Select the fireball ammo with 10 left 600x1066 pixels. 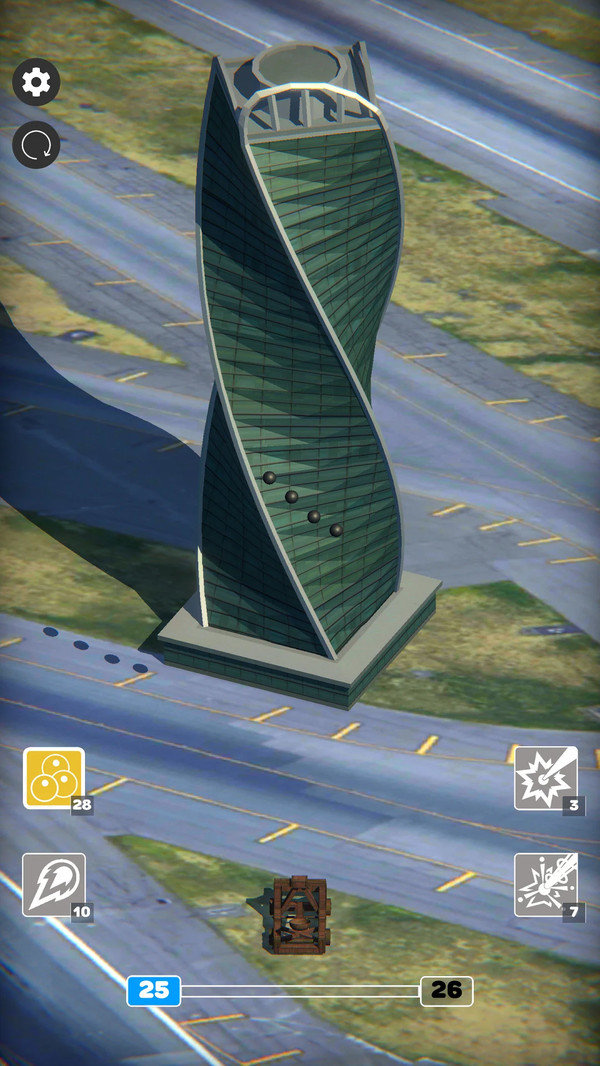coord(54,884)
